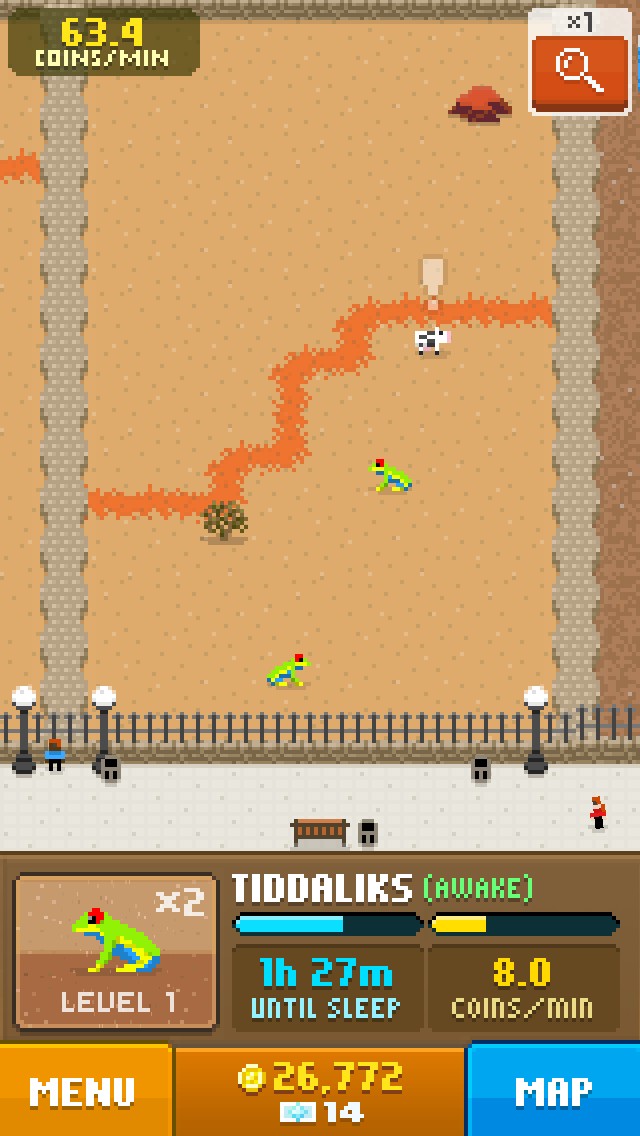Tap the coin balance 26,772 panel
Image resolution: width=640 pixels, height=1136 pixels.
click(x=320, y=1090)
